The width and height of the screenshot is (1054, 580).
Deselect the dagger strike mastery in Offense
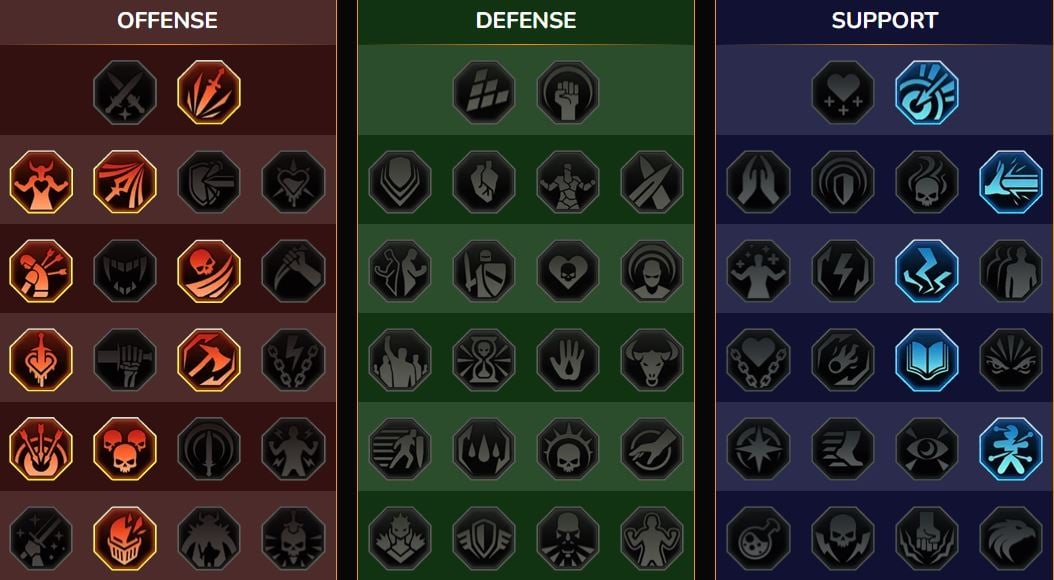click(209, 92)
